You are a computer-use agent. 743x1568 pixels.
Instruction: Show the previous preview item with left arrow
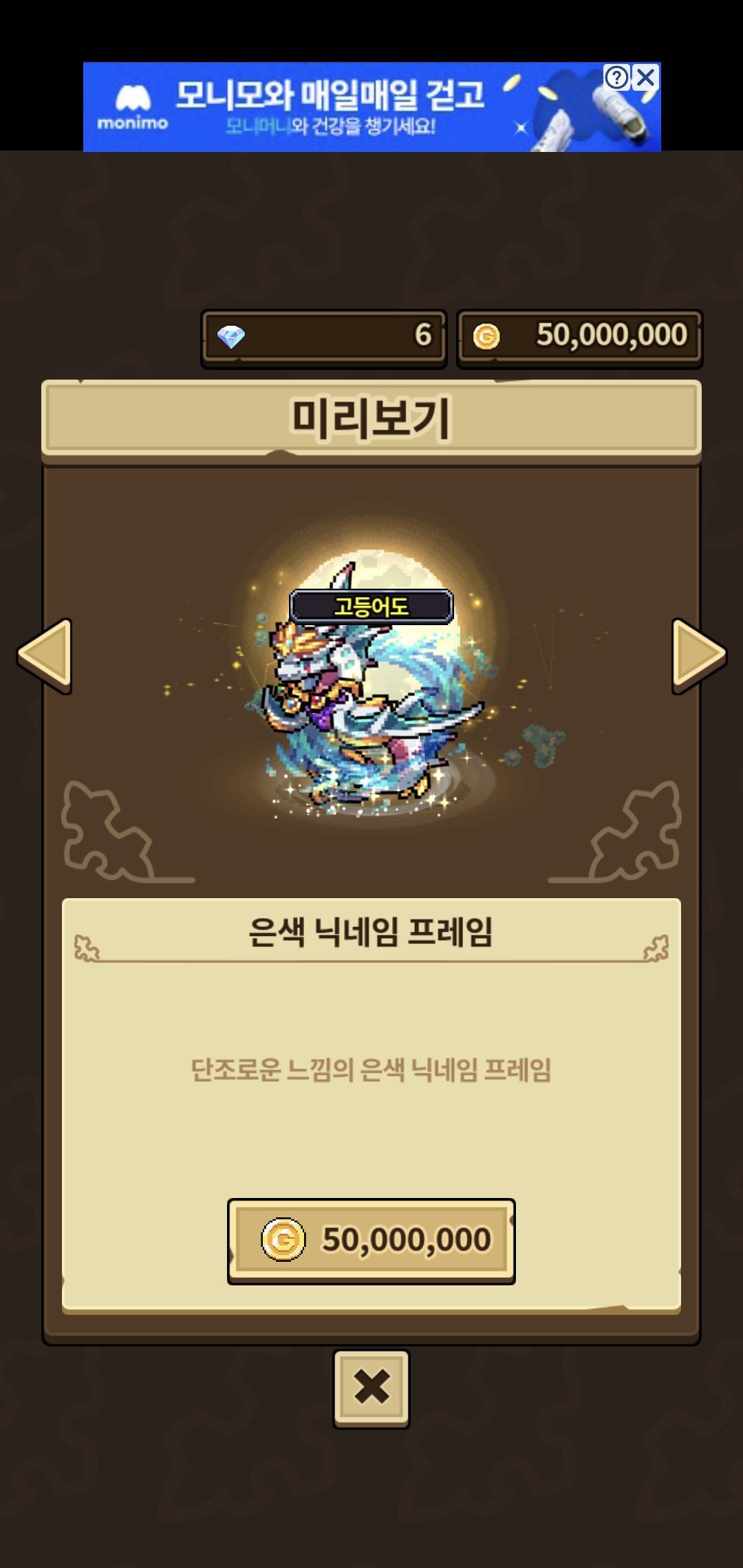point(45,655)
